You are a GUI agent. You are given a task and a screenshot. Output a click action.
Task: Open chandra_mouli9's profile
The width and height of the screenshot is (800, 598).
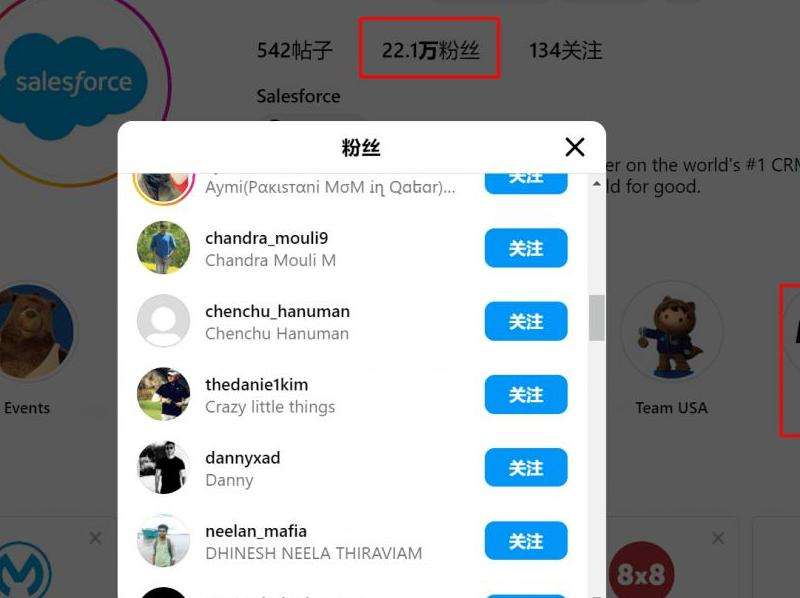tap(266, 238)
